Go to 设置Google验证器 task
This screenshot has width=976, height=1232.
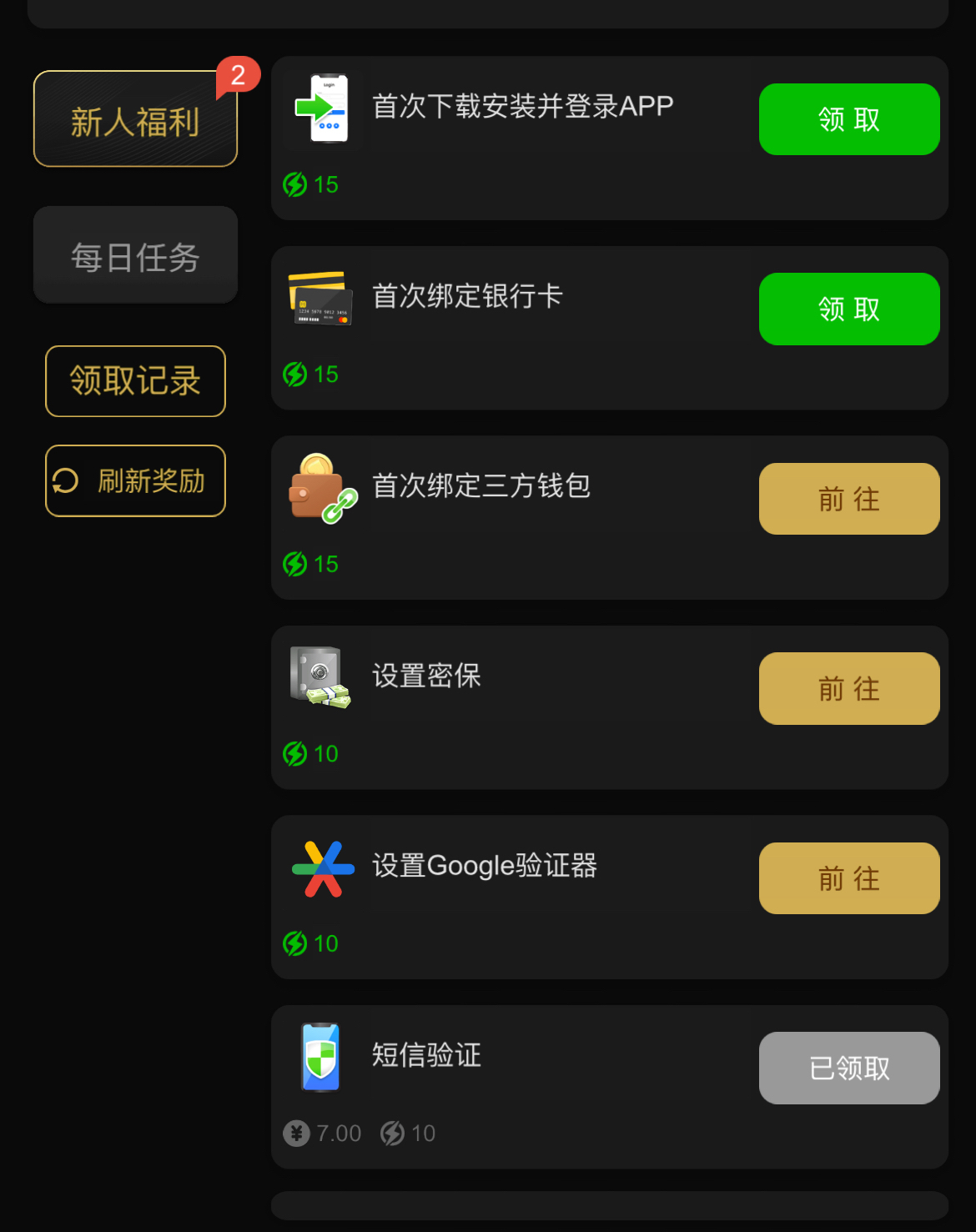point(848,878)
